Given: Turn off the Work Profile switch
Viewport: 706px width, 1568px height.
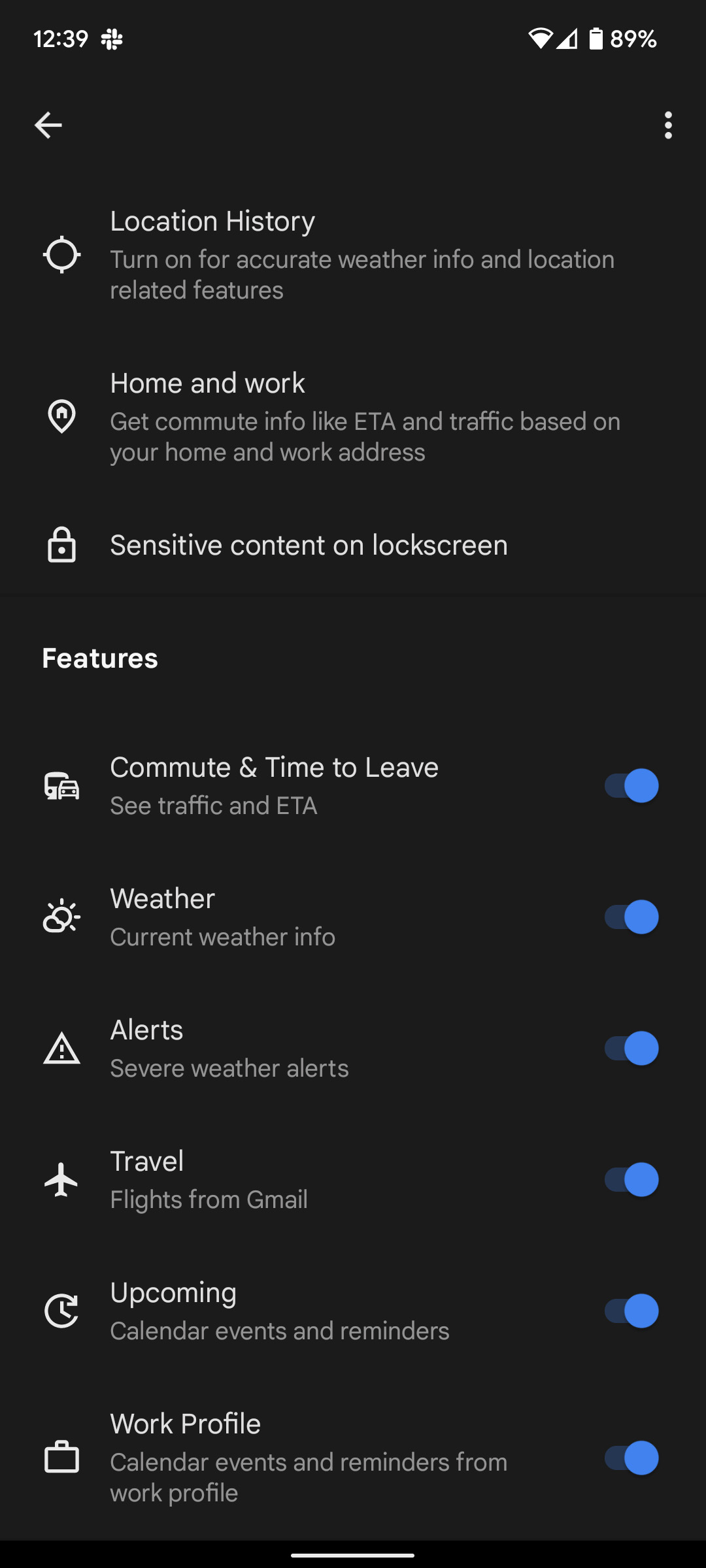Looking at the screenshot, I should [x=631, y=1458].
